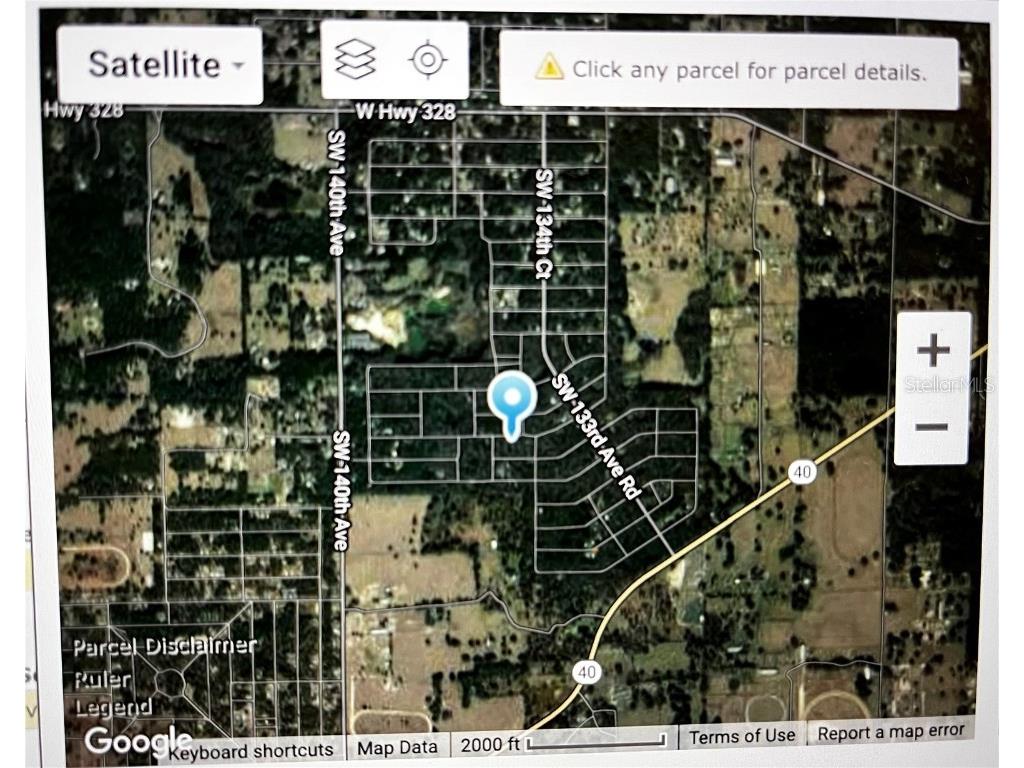Image resolution: width=1024 pixels, height=768 pixels.
Task: Report a map error
Action: click(x=890, y=732)
